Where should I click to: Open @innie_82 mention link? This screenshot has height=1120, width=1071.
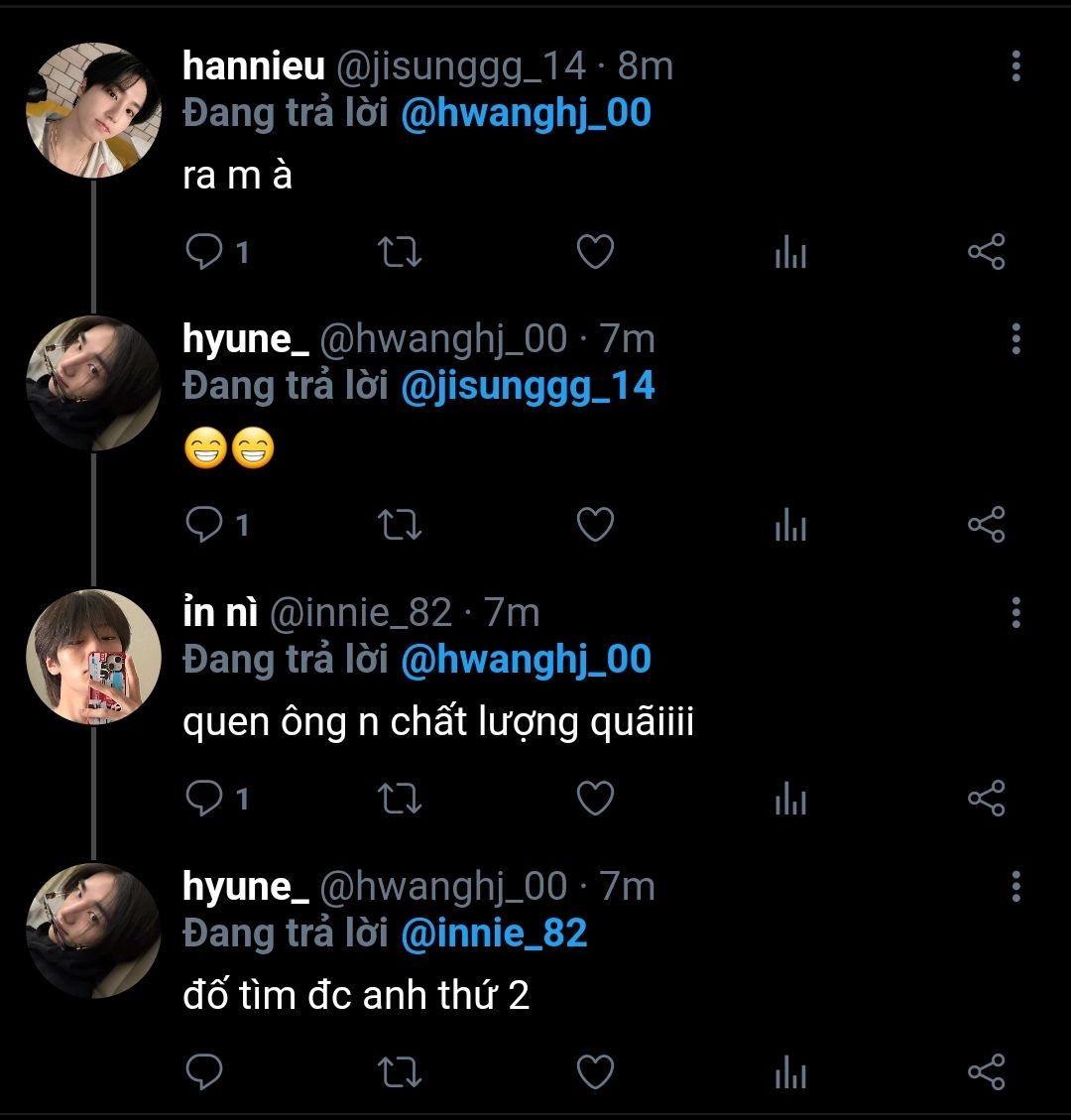pyautogui.click(x=494, y=933)
